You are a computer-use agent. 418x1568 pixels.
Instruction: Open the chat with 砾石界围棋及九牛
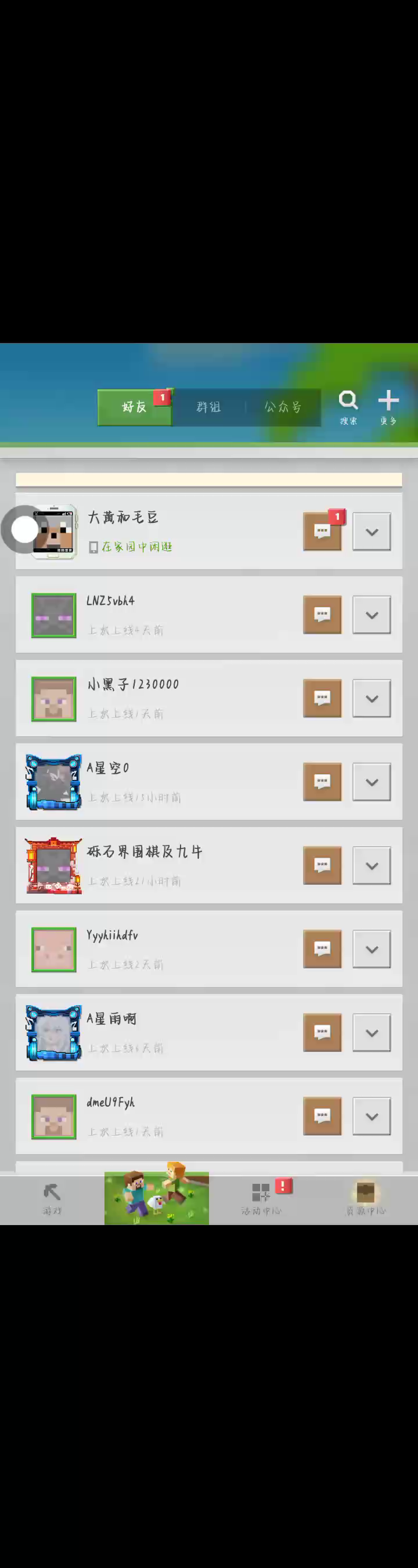(x=322, y=865)
